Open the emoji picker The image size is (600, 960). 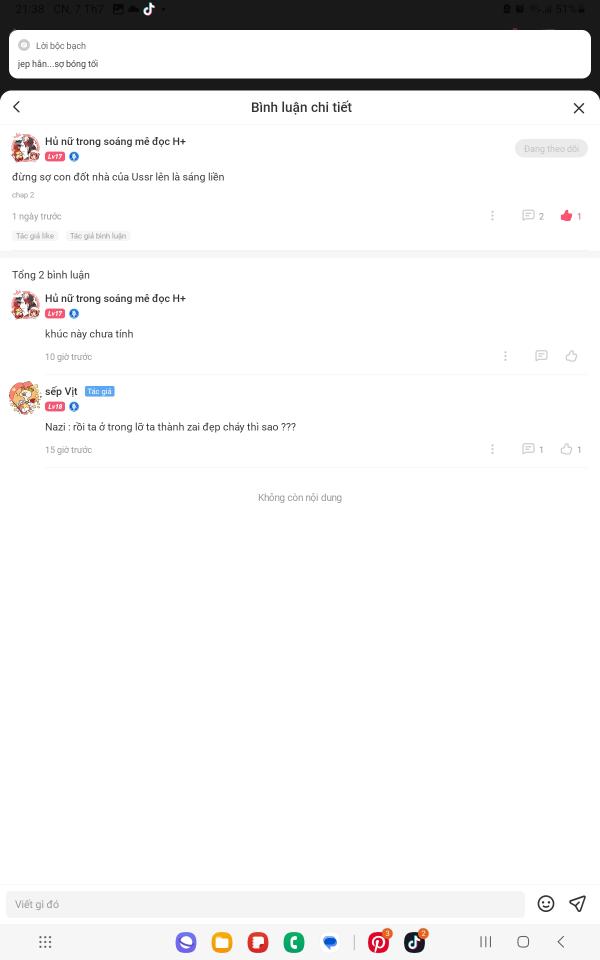click(546, 904)
